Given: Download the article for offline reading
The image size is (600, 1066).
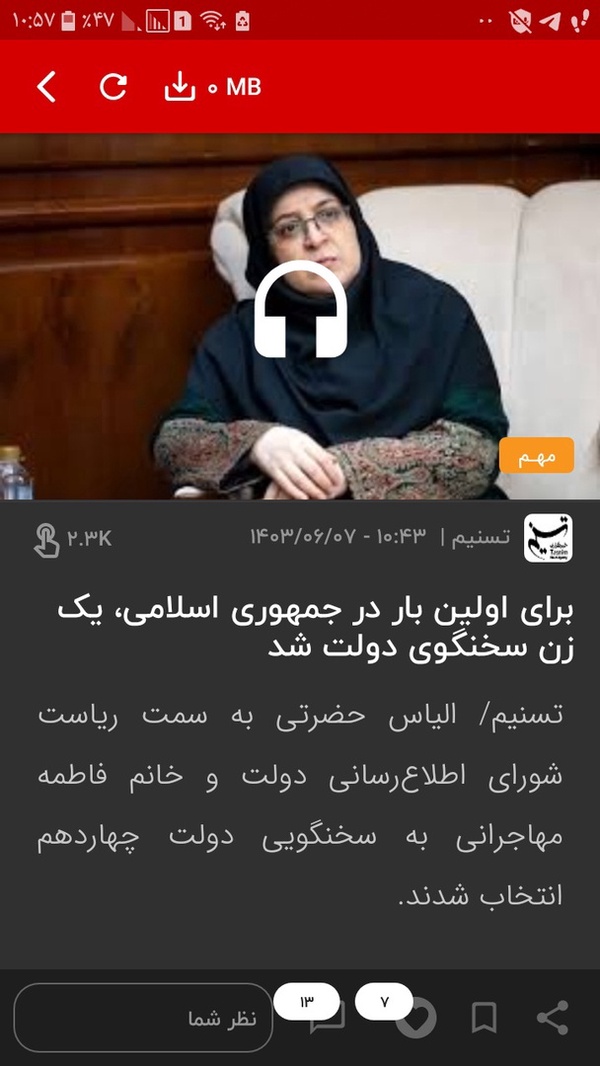Looking at the screenshot, I should point(179,87).
